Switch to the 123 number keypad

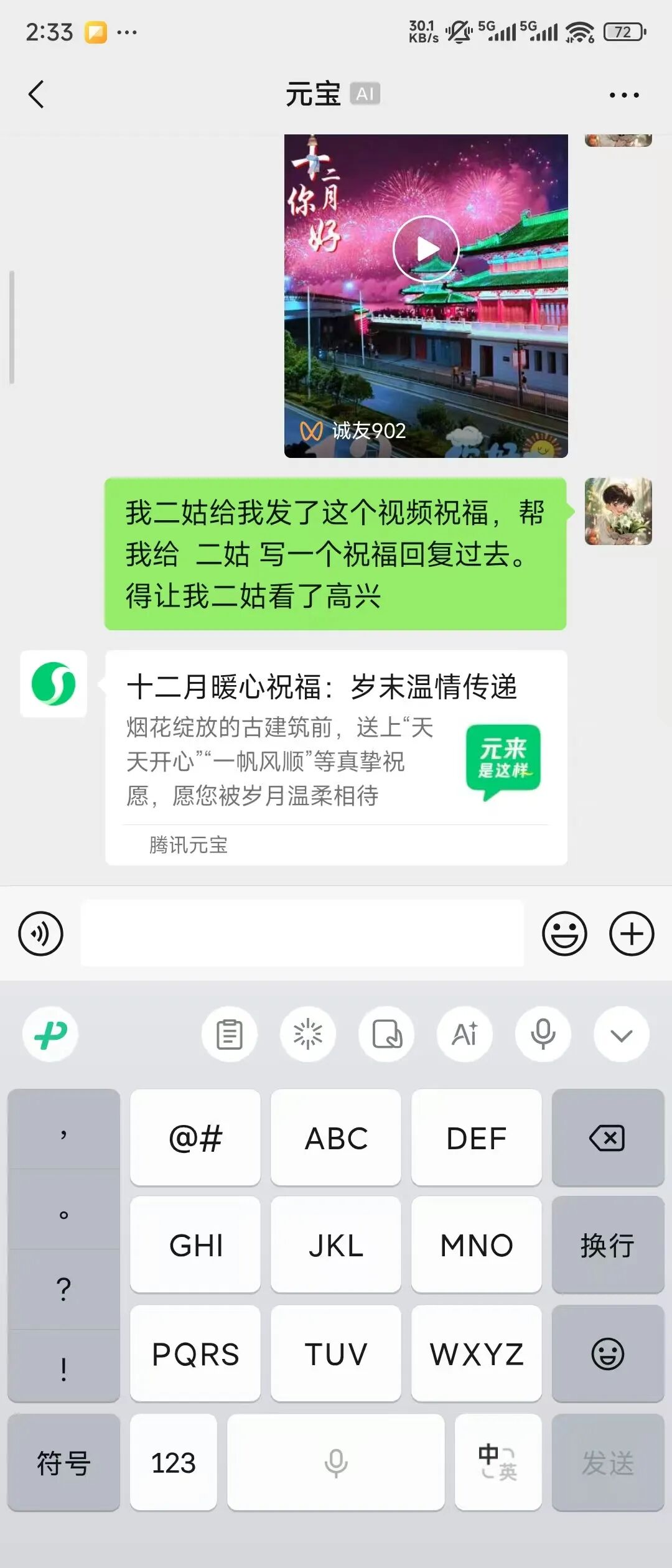pos(174,1462)
